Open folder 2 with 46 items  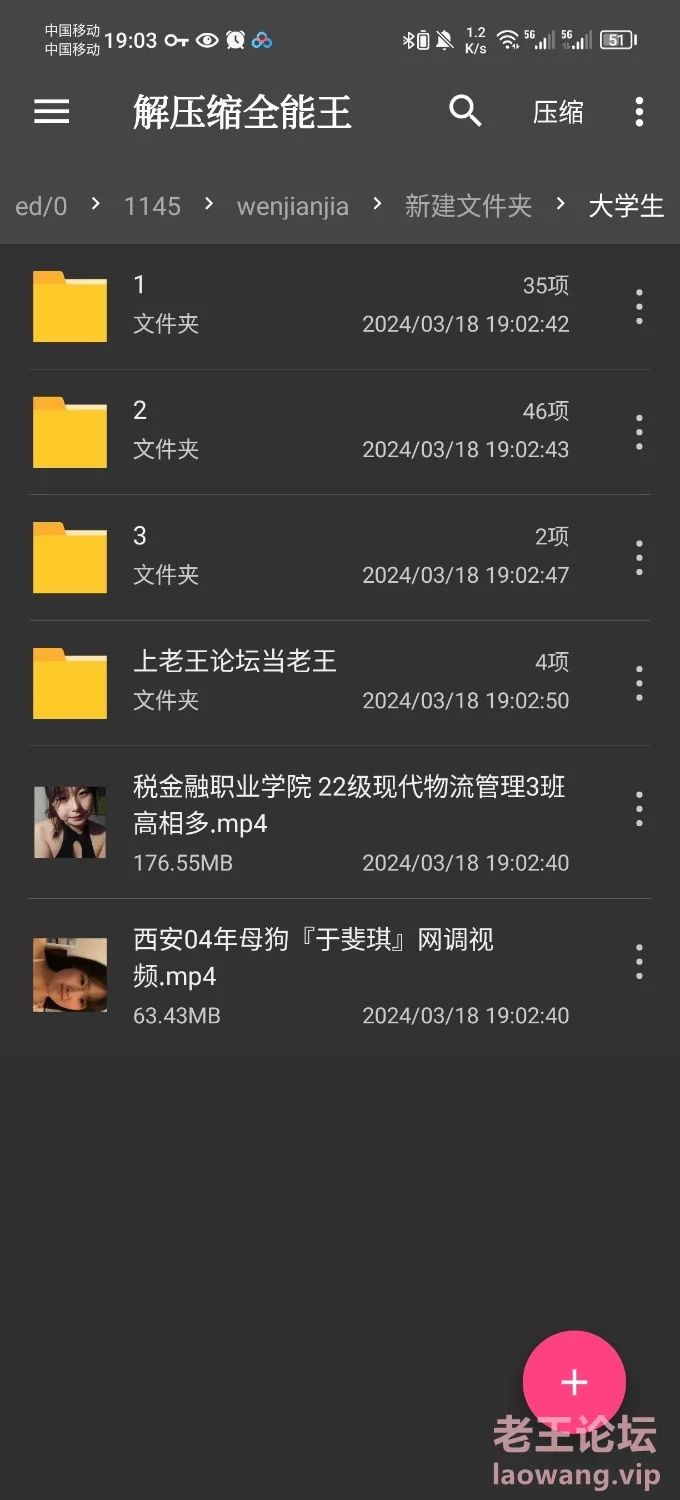click(300, 431)
